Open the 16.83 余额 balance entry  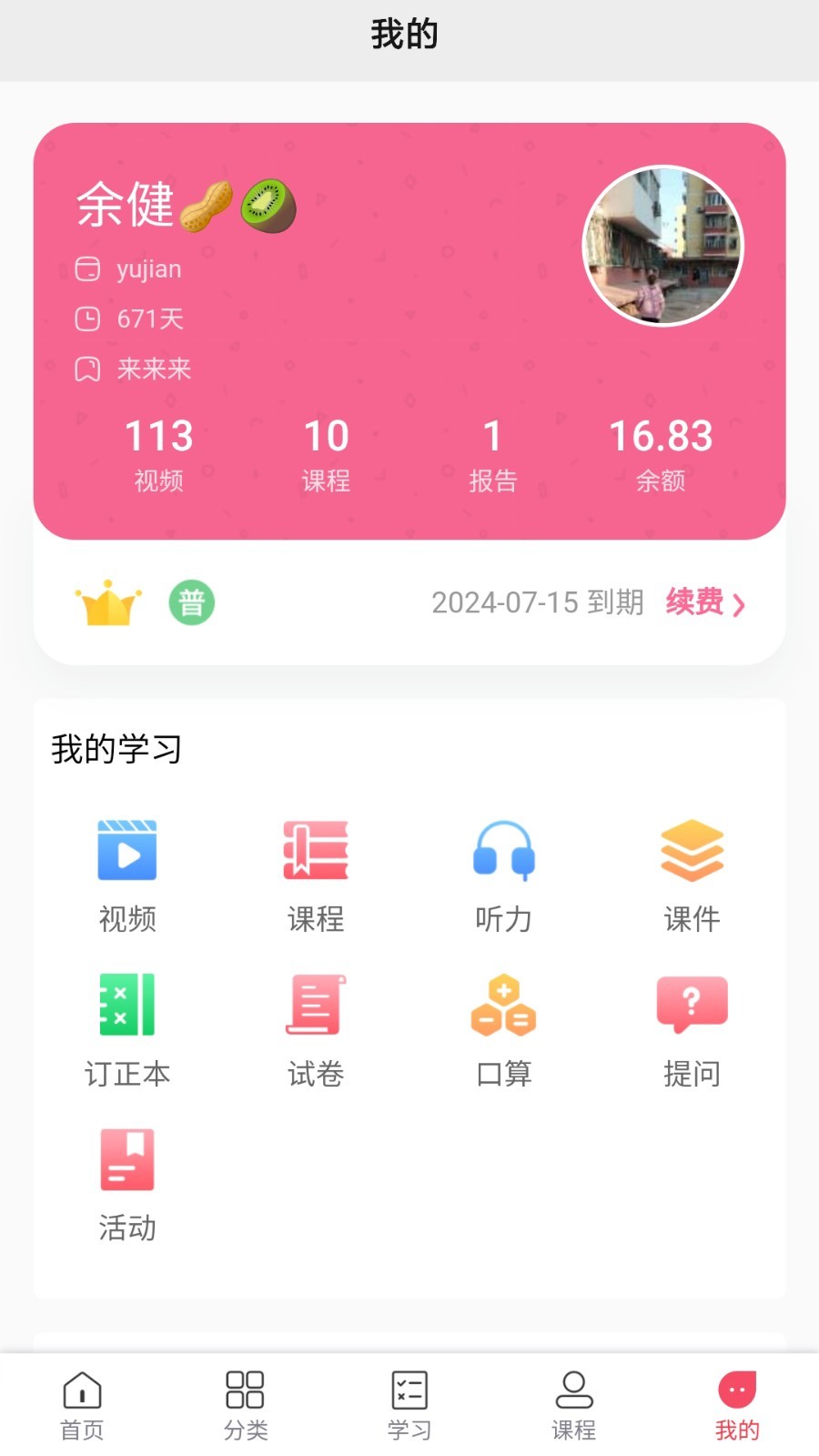click(x=662, y=452)
